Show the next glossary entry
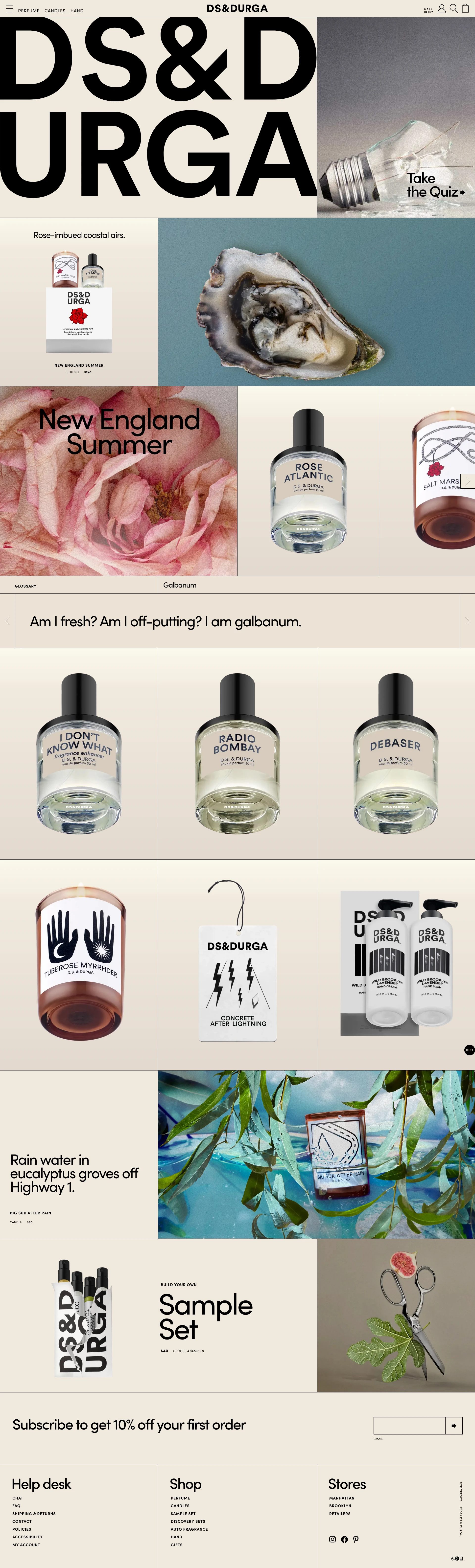 click(x=467, y=621)
